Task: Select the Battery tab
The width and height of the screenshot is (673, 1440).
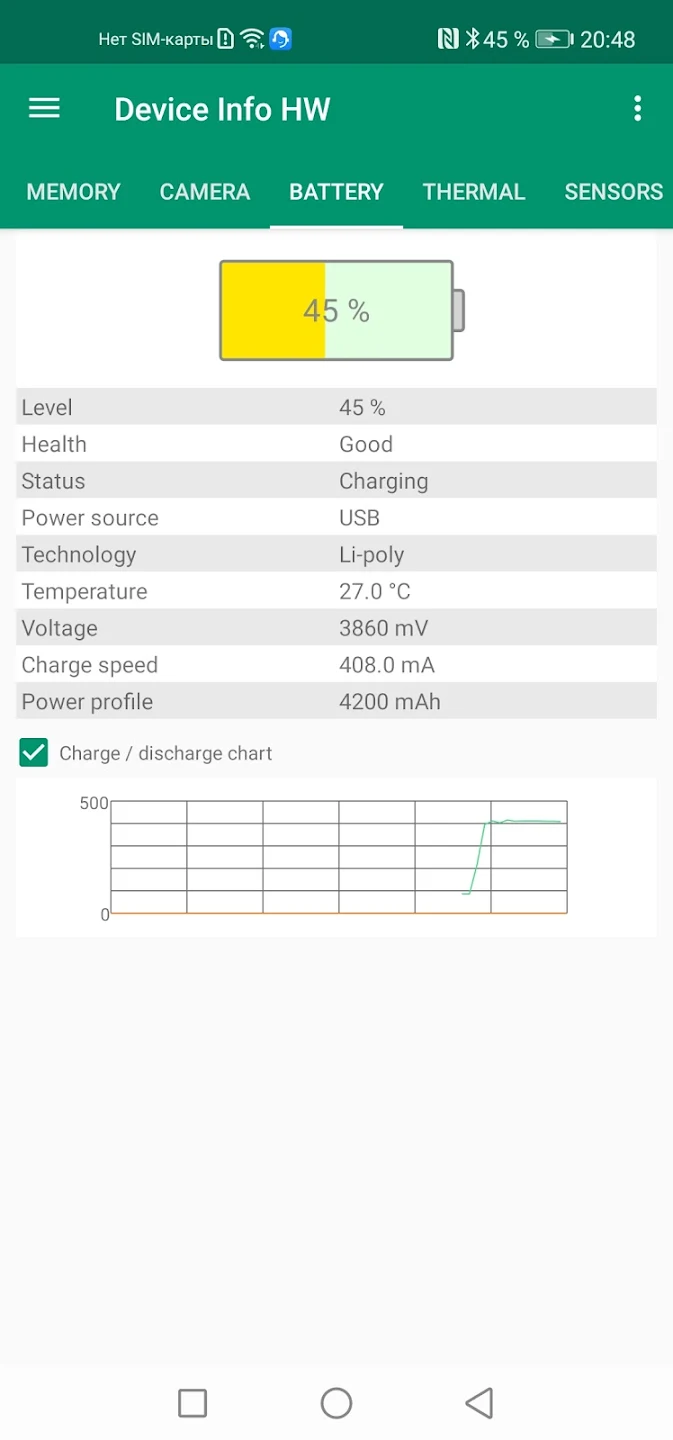Action: [x=336, y=192]
